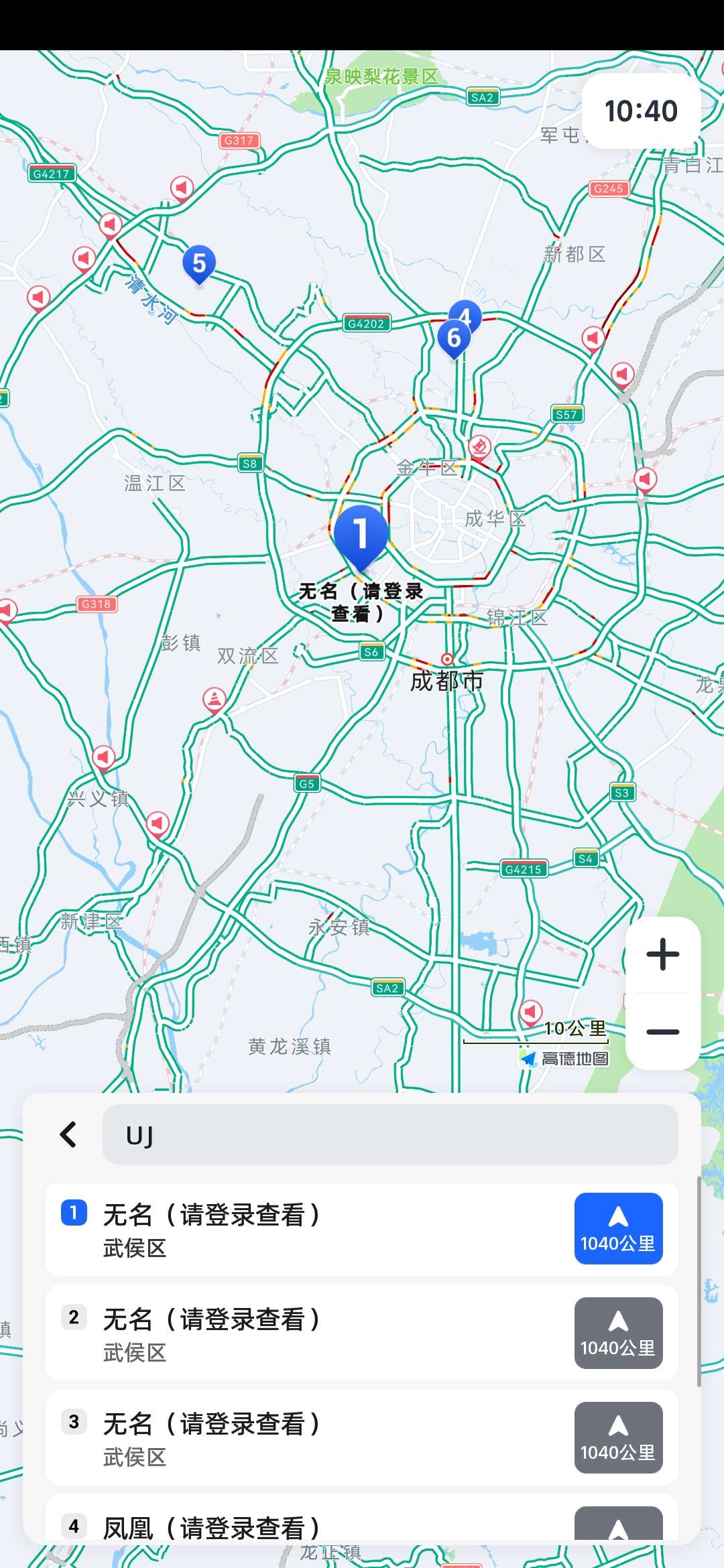Zoom out on the map
The image size is (724, 1568).
[x=663, y=1031]
